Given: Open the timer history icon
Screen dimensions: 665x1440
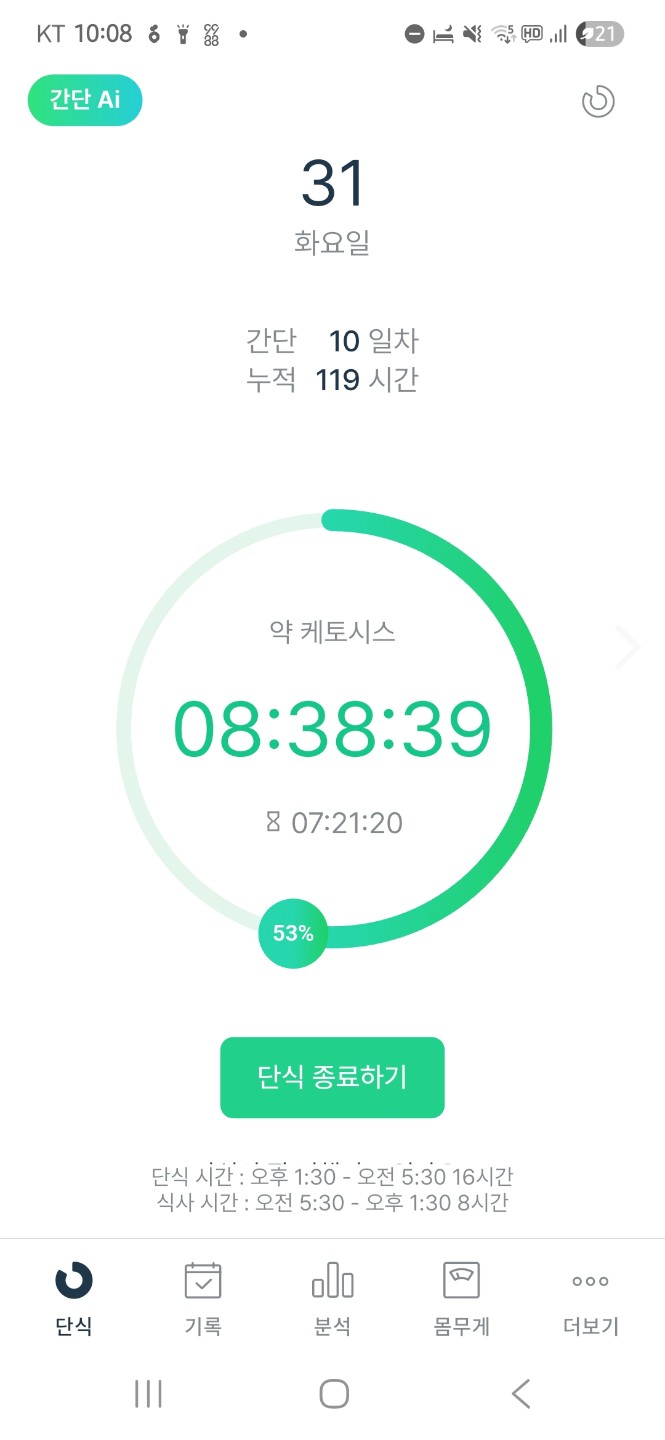Looking at the screenshot, I should click(598, 101).
